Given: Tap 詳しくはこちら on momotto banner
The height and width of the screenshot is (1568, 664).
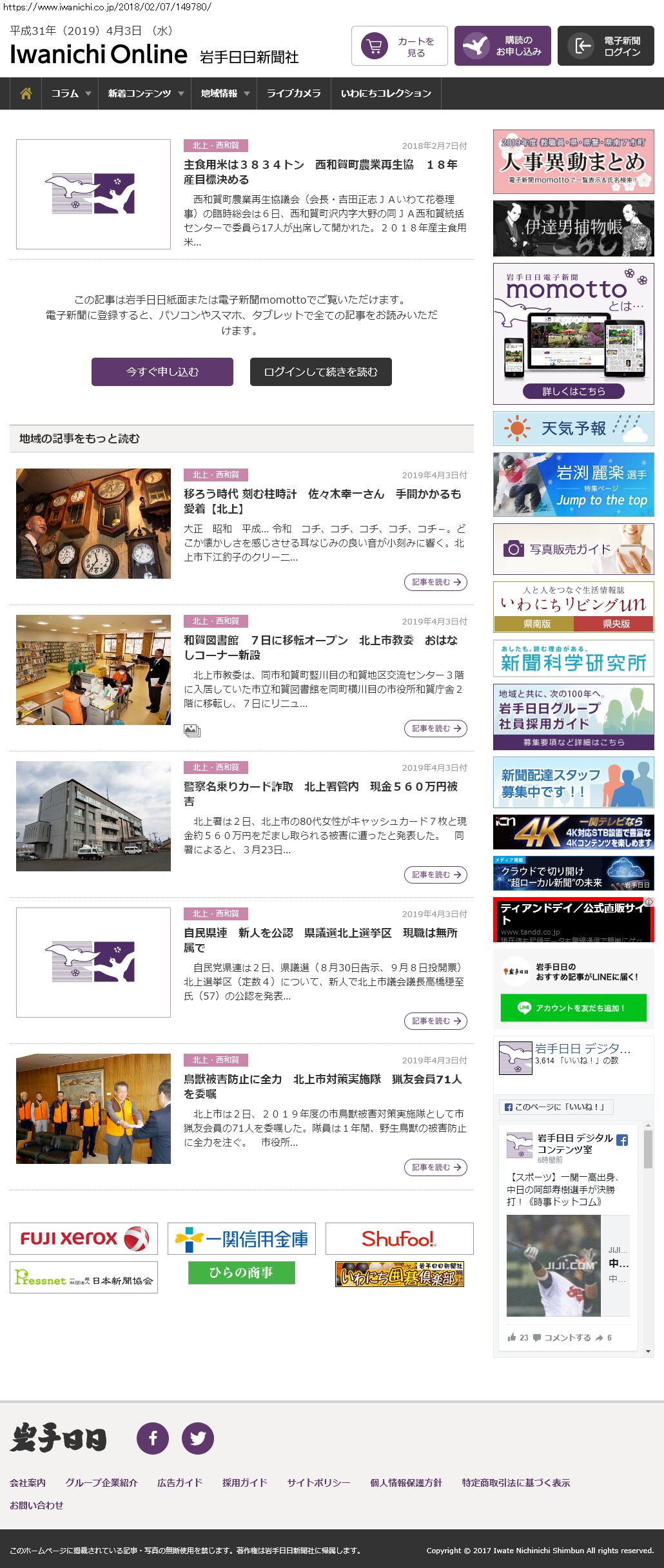Looking at the screenshot, I should tap(574, 391).
